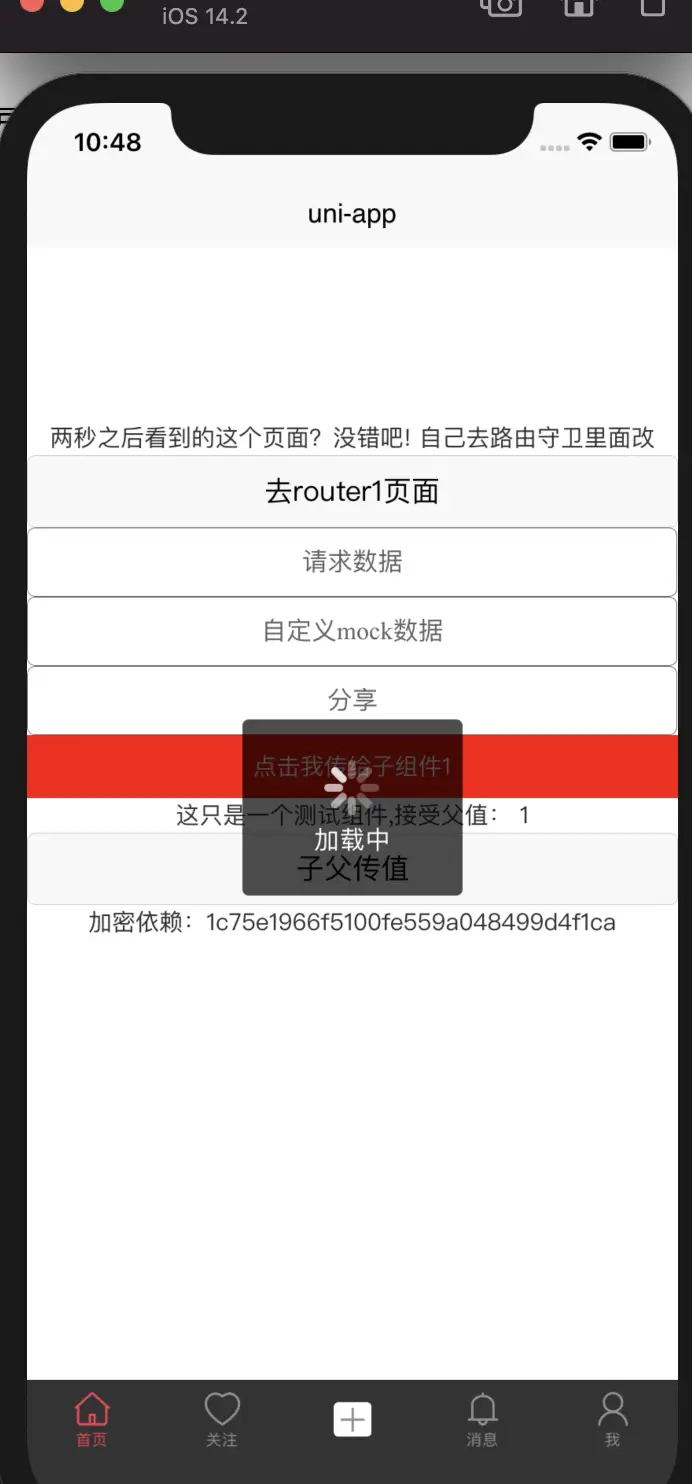The height and width of the screenshot is (1484, 692).
Task: Tap the 分享 button
Action: pos(352,699)
